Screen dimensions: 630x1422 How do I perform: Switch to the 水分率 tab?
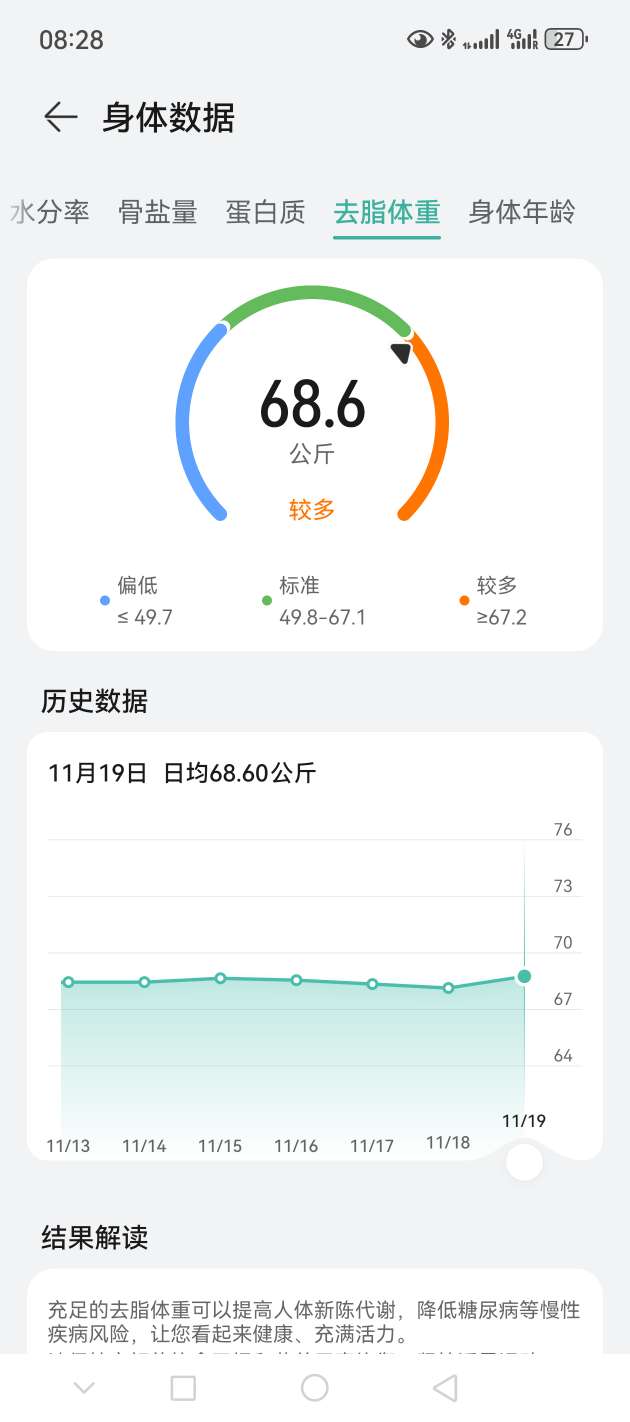[52, 212]
